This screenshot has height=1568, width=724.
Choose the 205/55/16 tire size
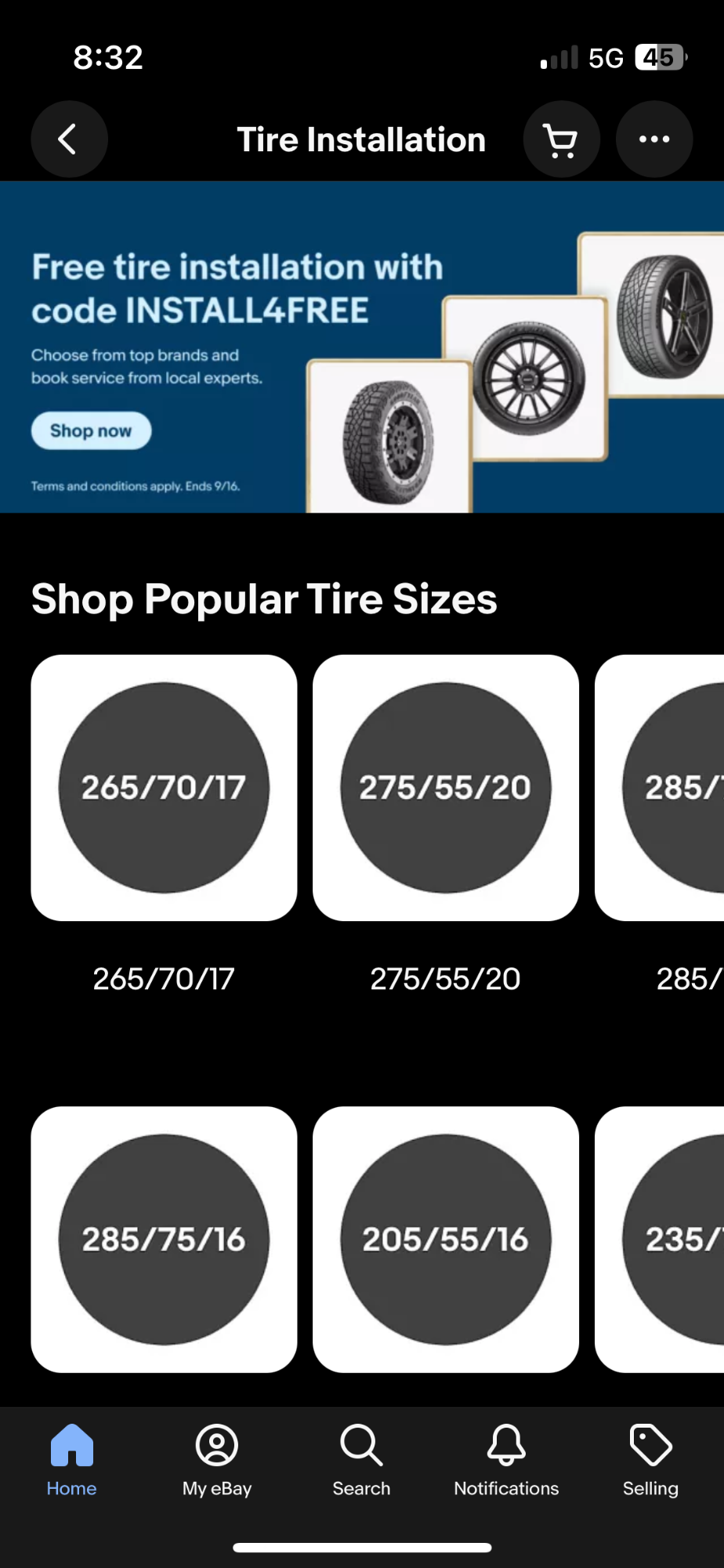click(445, 1239)
